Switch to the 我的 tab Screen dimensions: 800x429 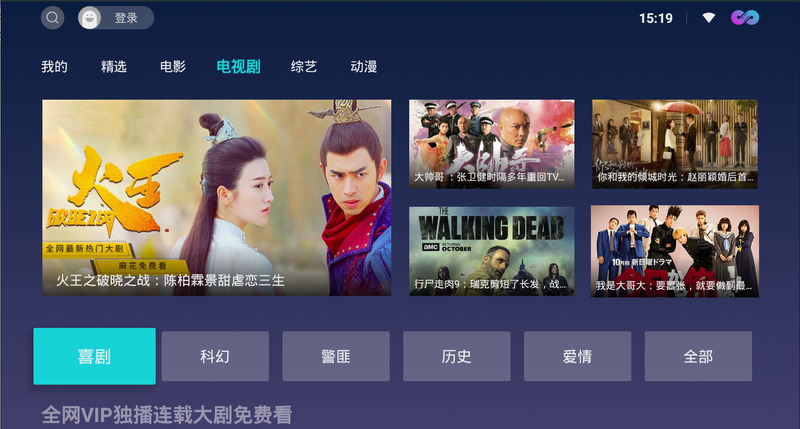click(54, 67)
